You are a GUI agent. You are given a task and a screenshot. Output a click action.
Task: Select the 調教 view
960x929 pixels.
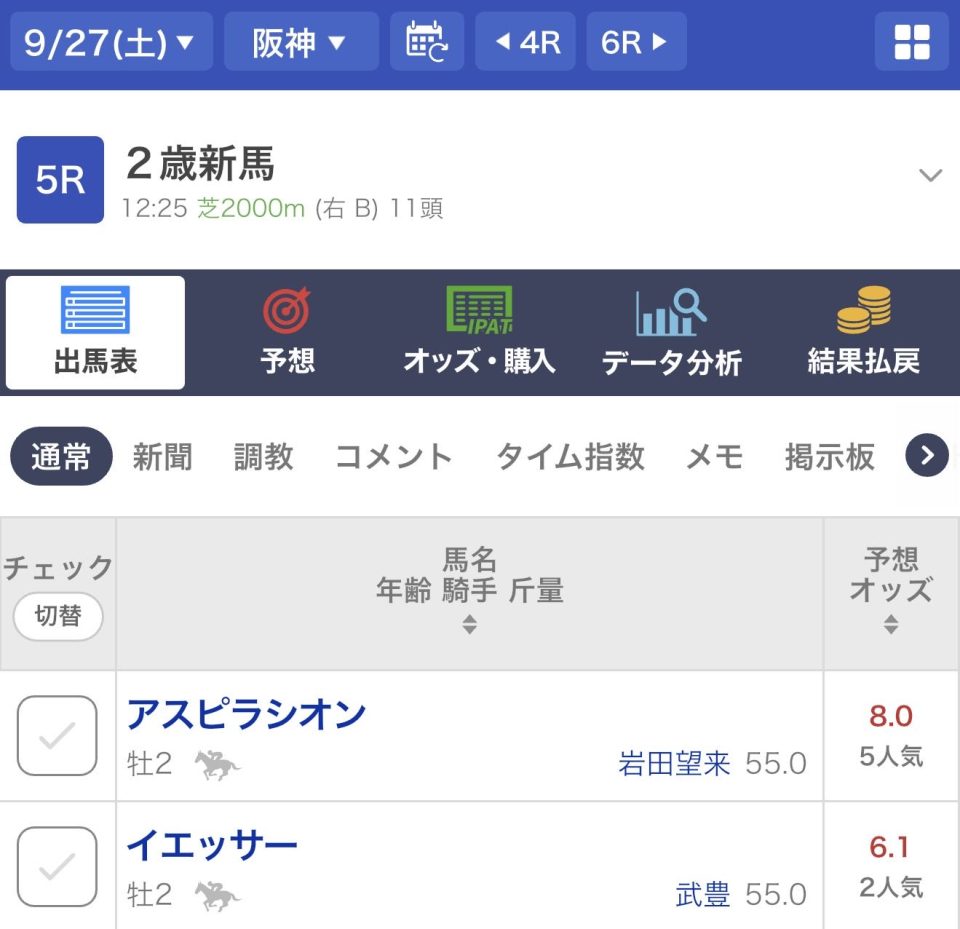[x=263, y=457]
